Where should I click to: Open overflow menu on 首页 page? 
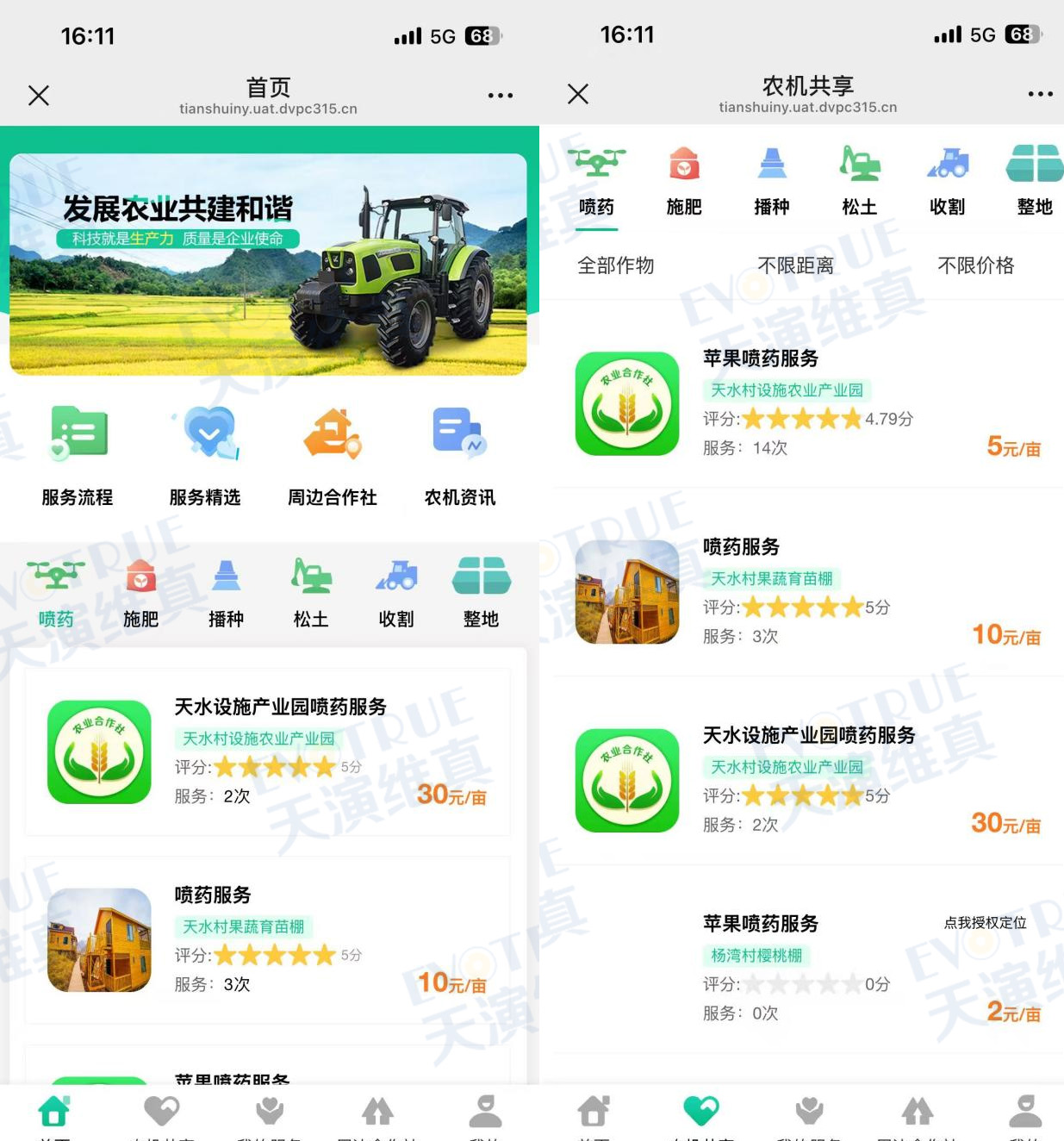pyautogui.click(x=500, y=95)
